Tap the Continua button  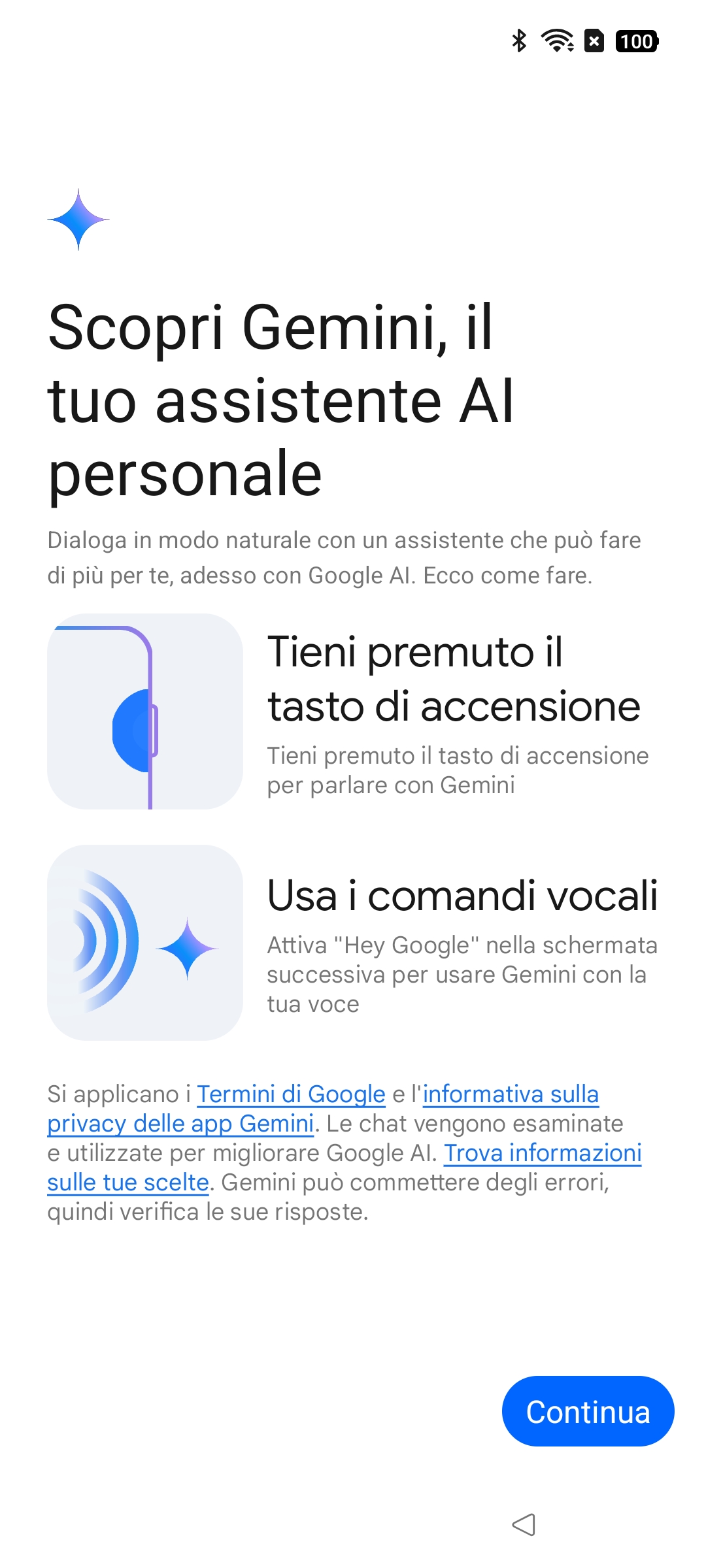[588, 1412]
